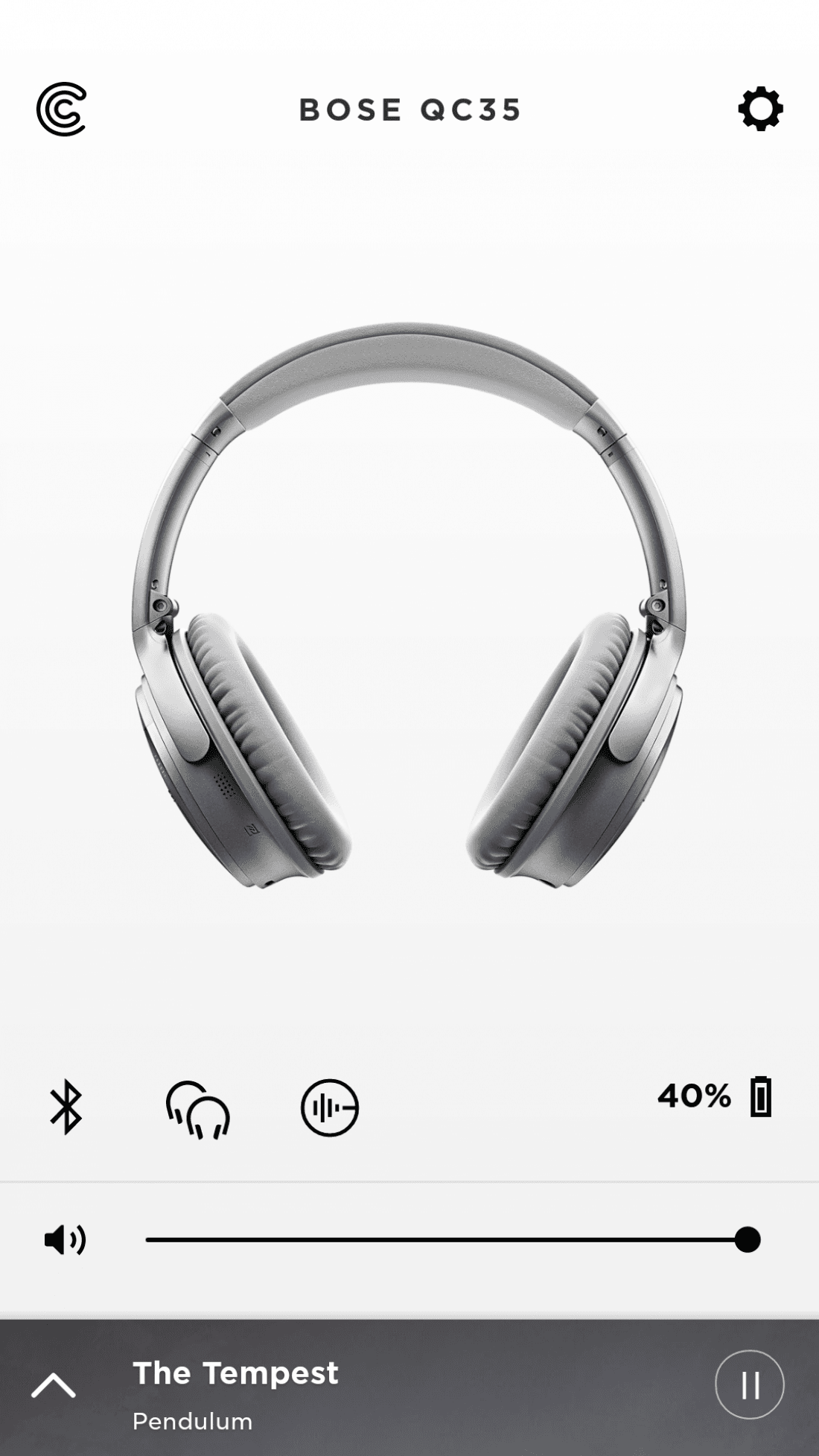The image size is (819, 1456).
Task: Open the noise cancellation control
Action: tap(330, 1107)
